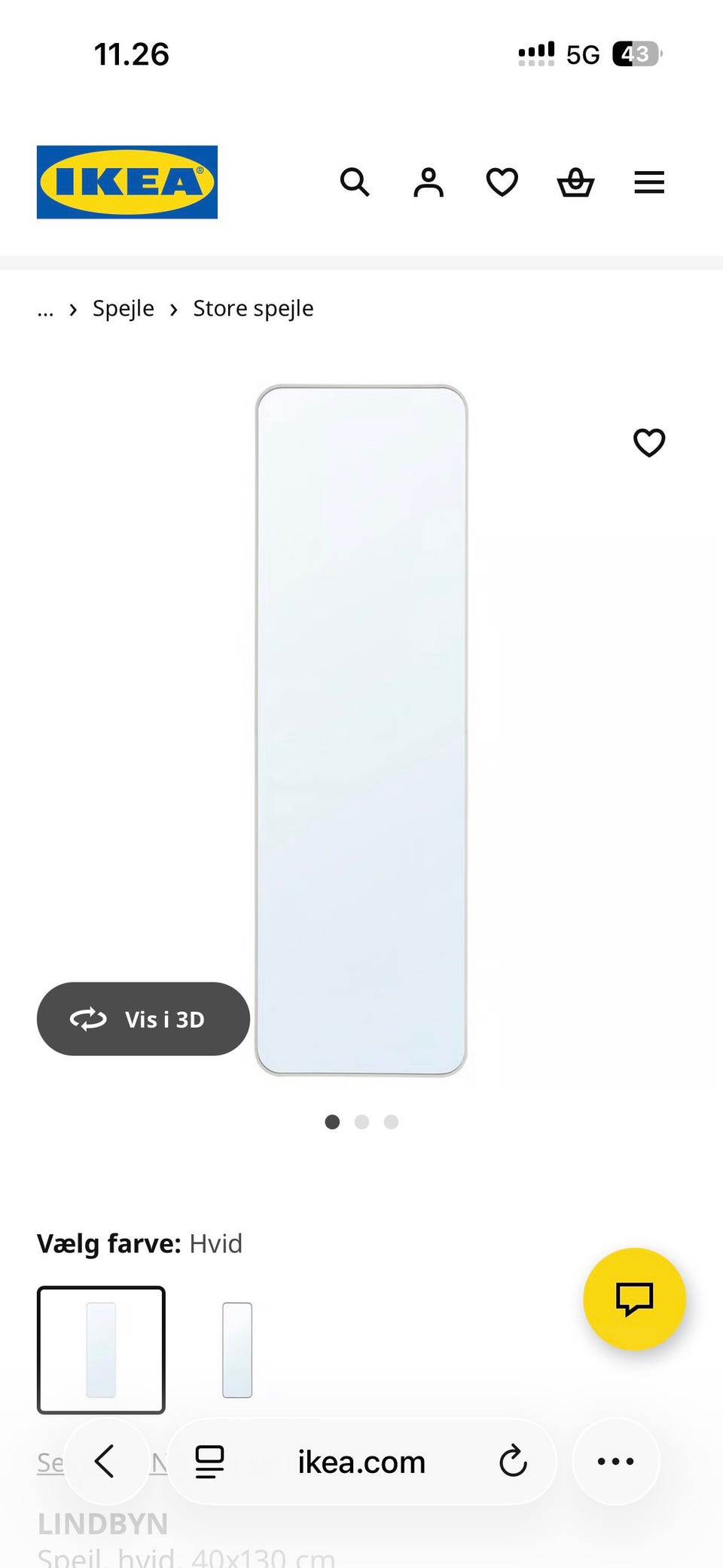Go to the IKEA home page logo
The image size is (723, 1568).
coord(127,182)
